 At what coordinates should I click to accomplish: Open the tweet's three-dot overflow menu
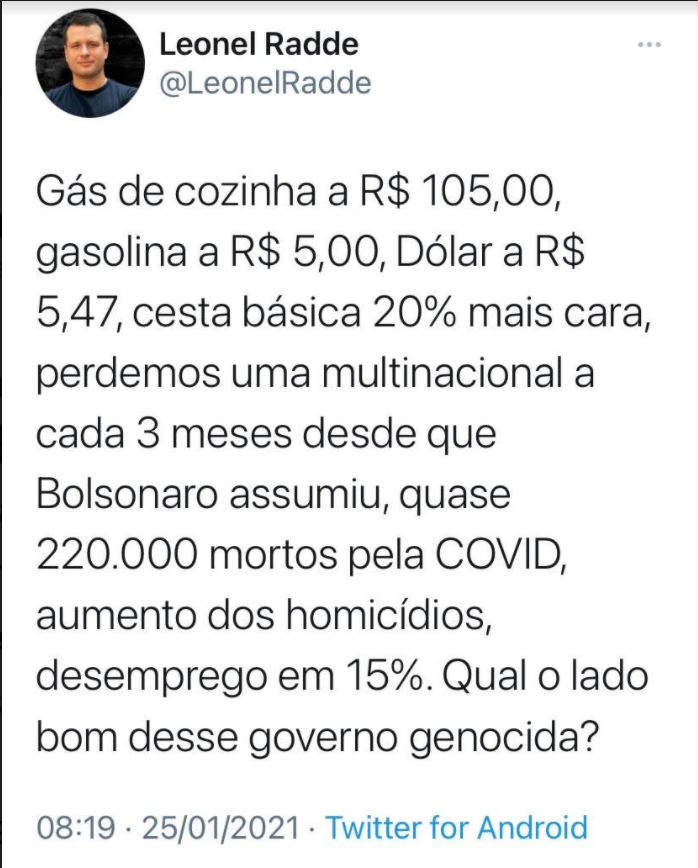click(x=649, y=46)
